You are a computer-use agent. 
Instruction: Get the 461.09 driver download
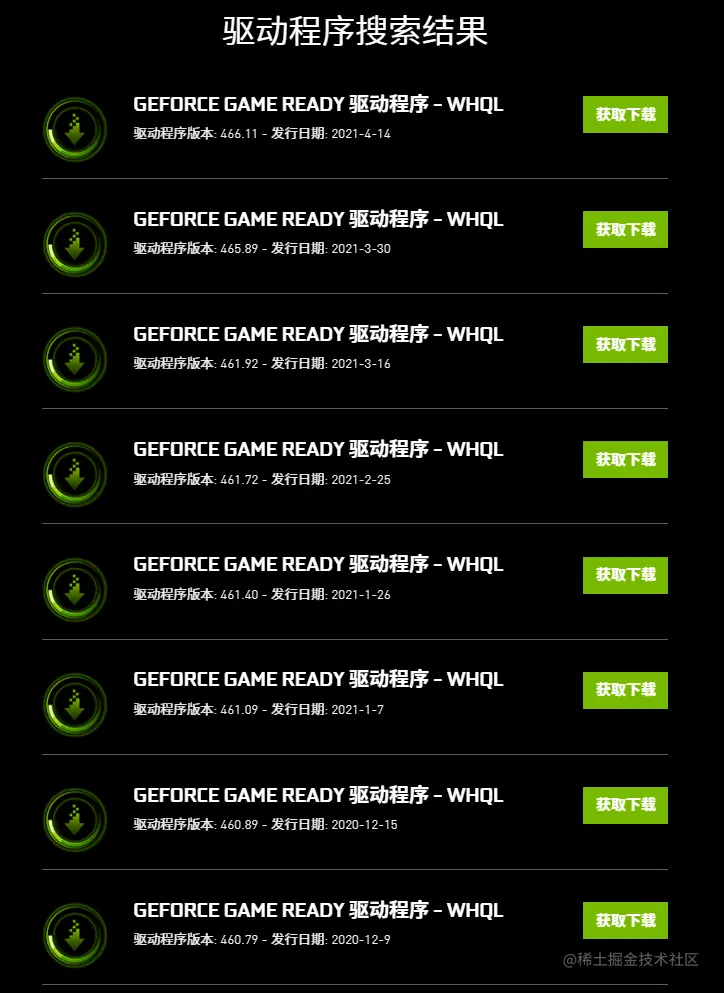(x=625, y=690)
